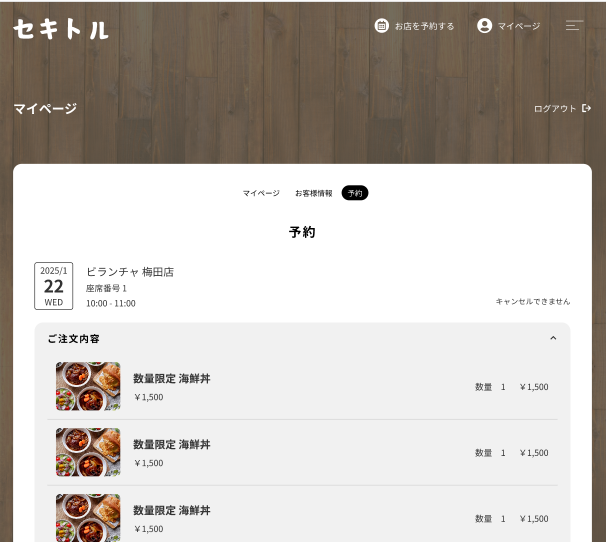
Task: Tap ログアウト to sign out
Action: (562, 109)
